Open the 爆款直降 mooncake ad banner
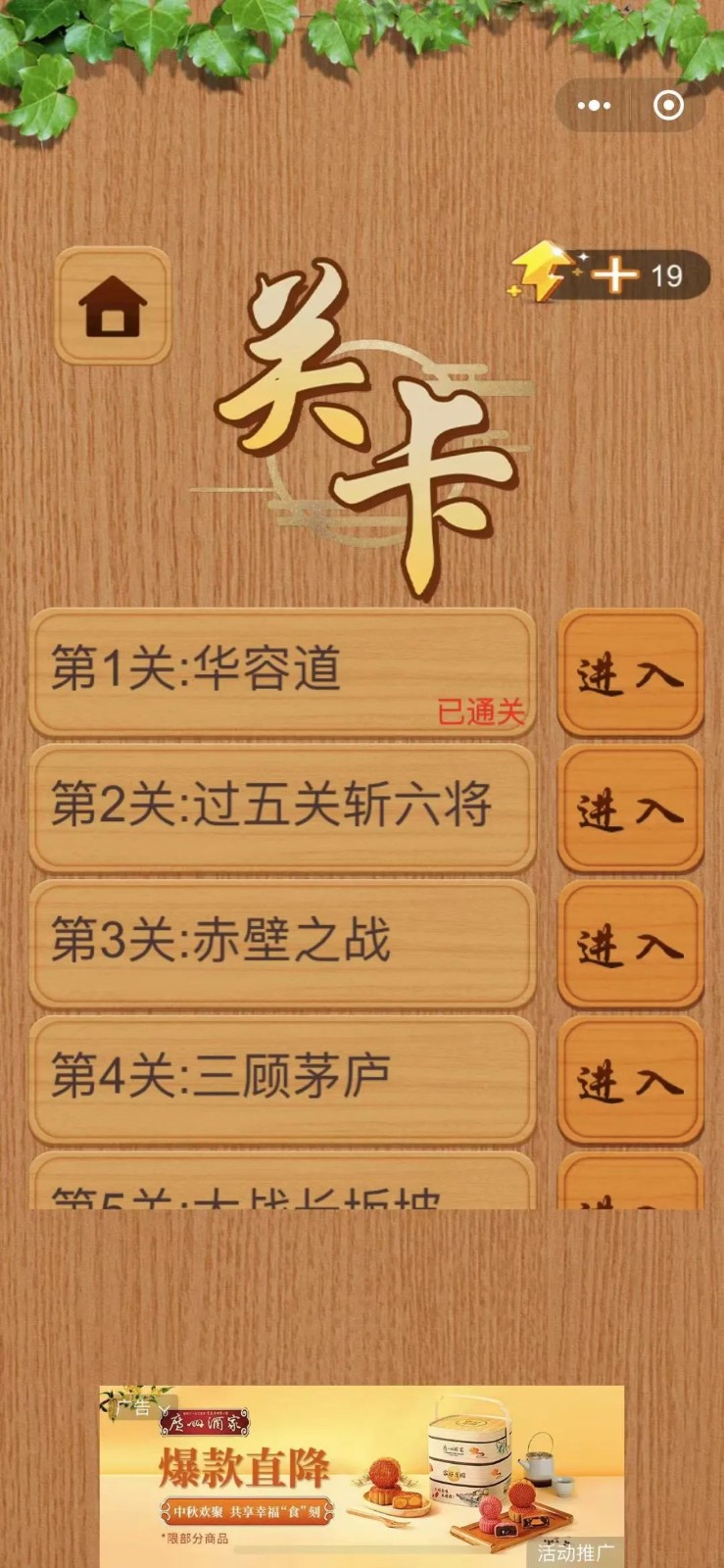 [x=362, y=1474]
